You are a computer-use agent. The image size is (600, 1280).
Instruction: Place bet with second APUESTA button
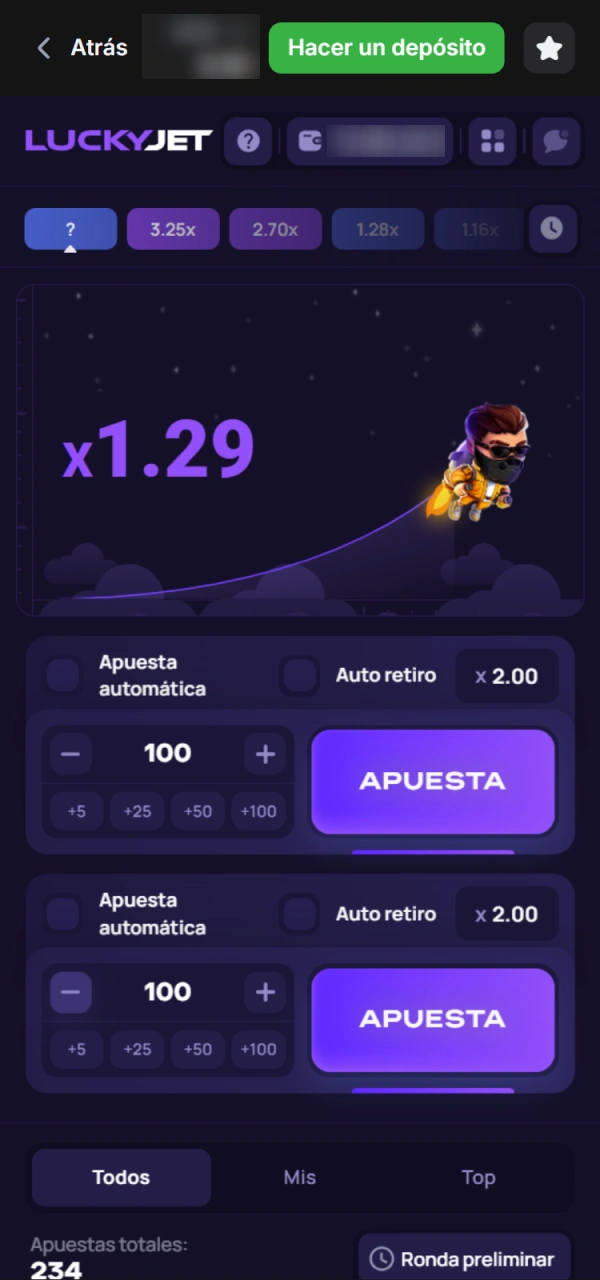(x=432, y=1019)
